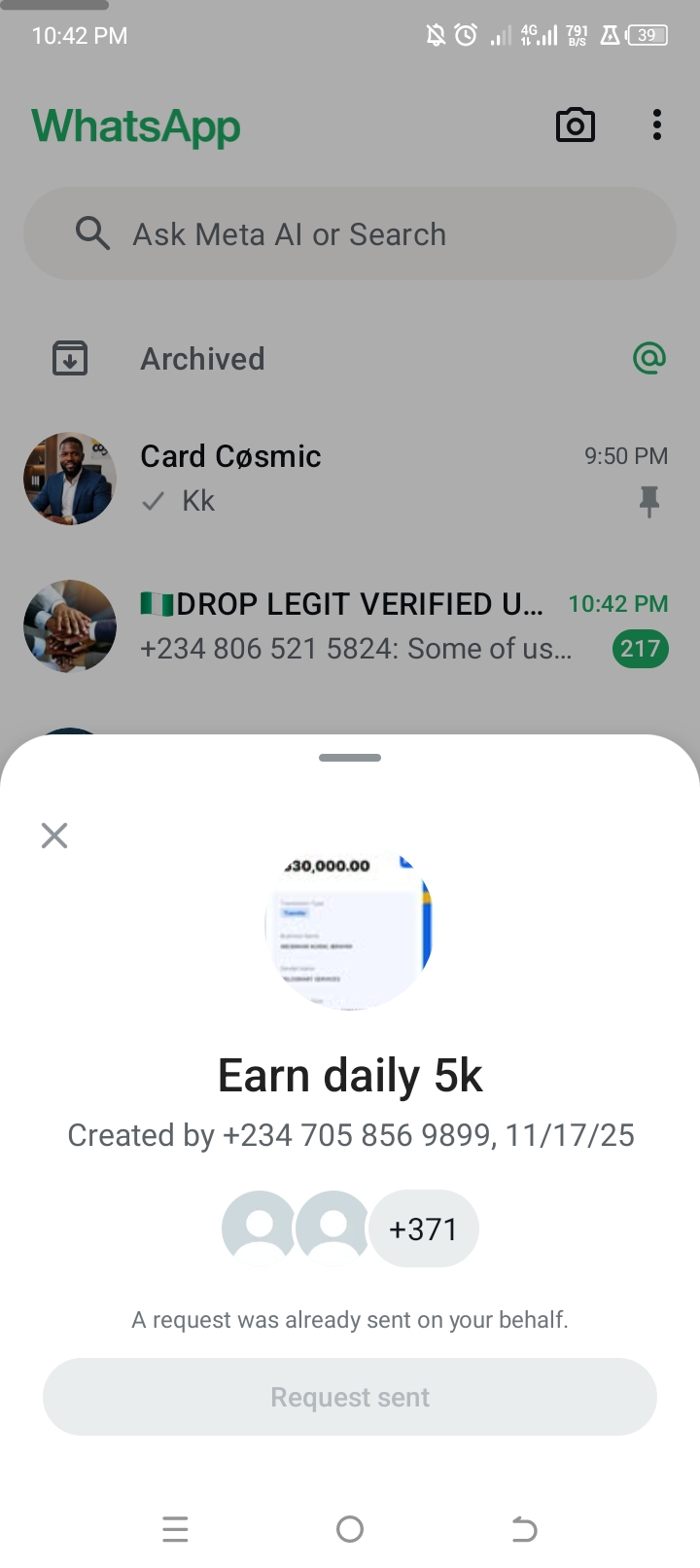View the +371 group participants
The width and height of the screenshot is (700, 1568).
pyautogui.click(x=423, y=1229)
